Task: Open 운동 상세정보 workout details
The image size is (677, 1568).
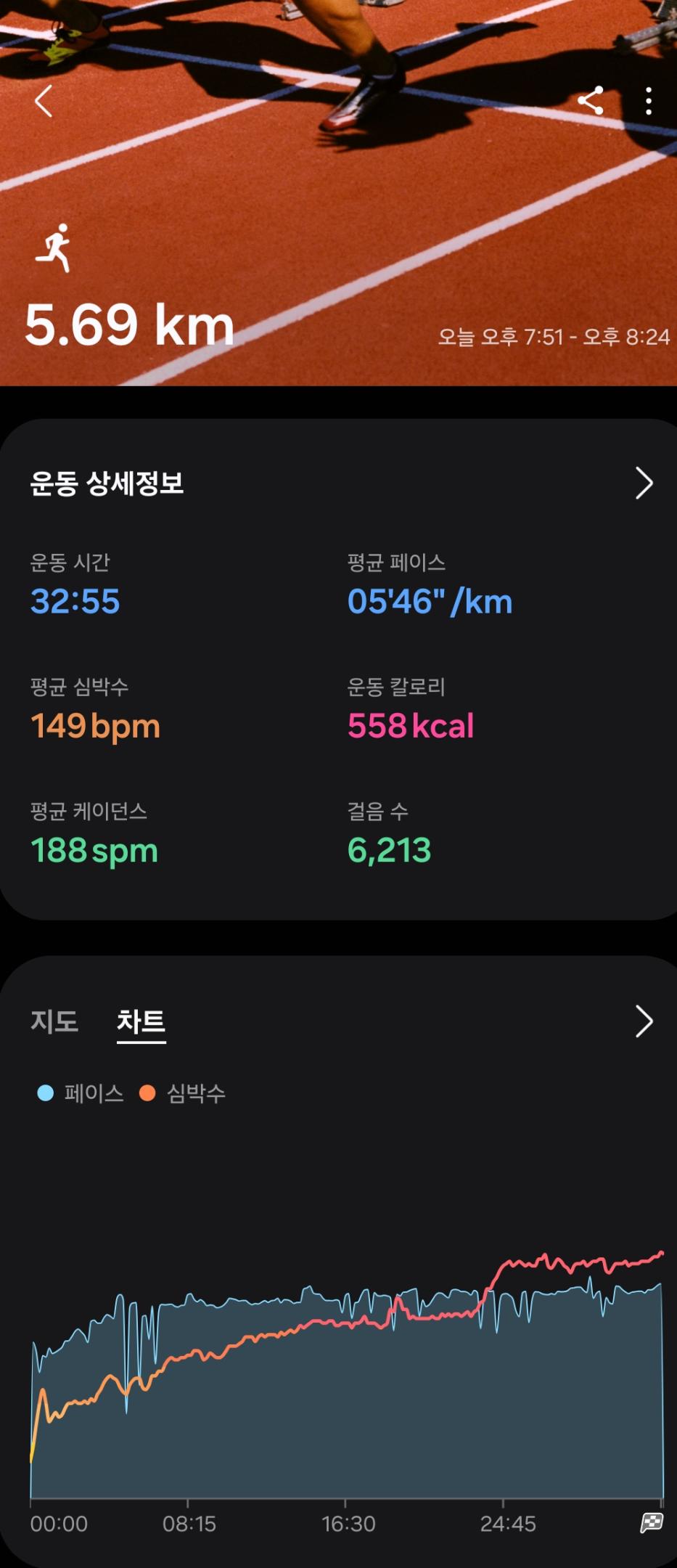Action: 644,483
